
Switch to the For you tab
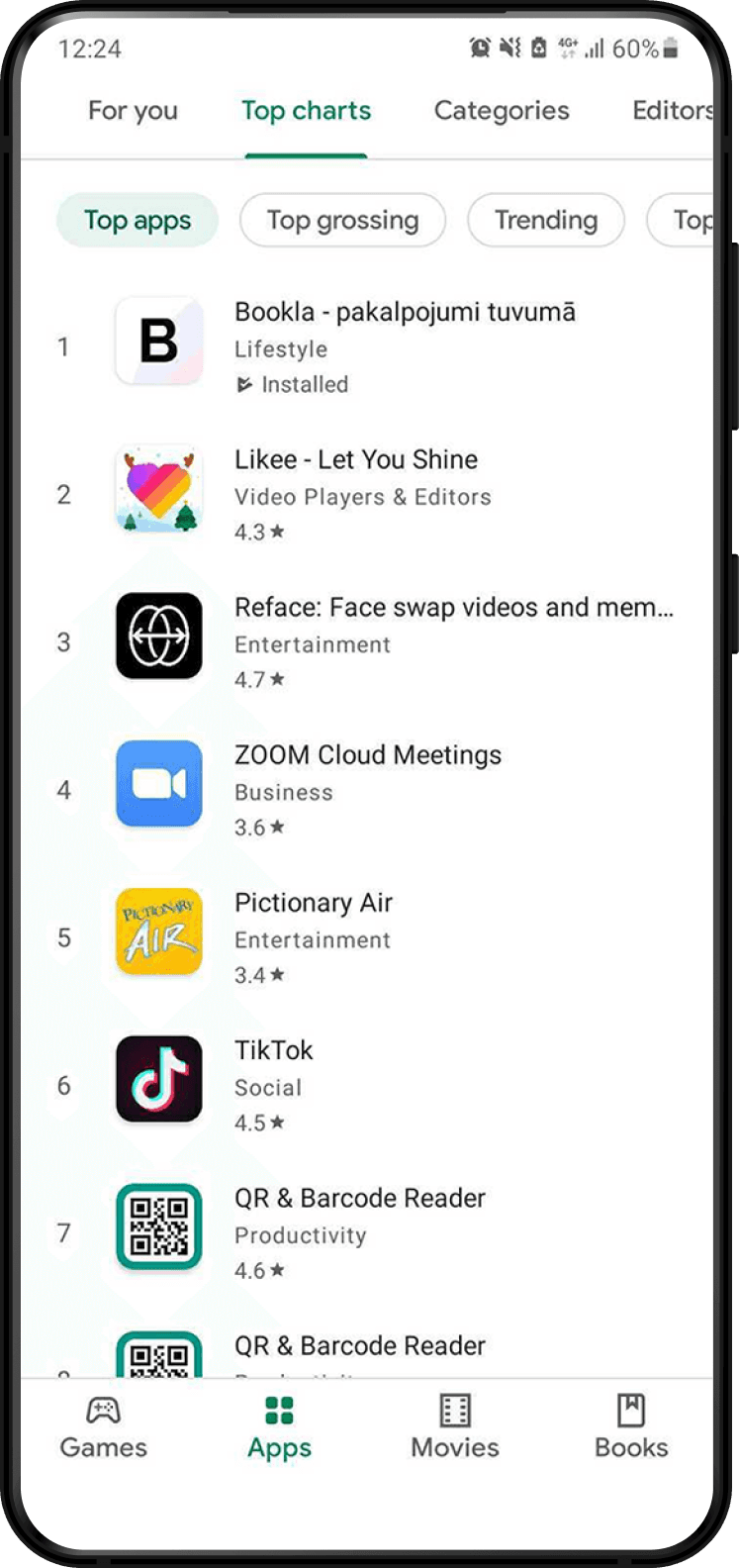[x=133, y=111]
